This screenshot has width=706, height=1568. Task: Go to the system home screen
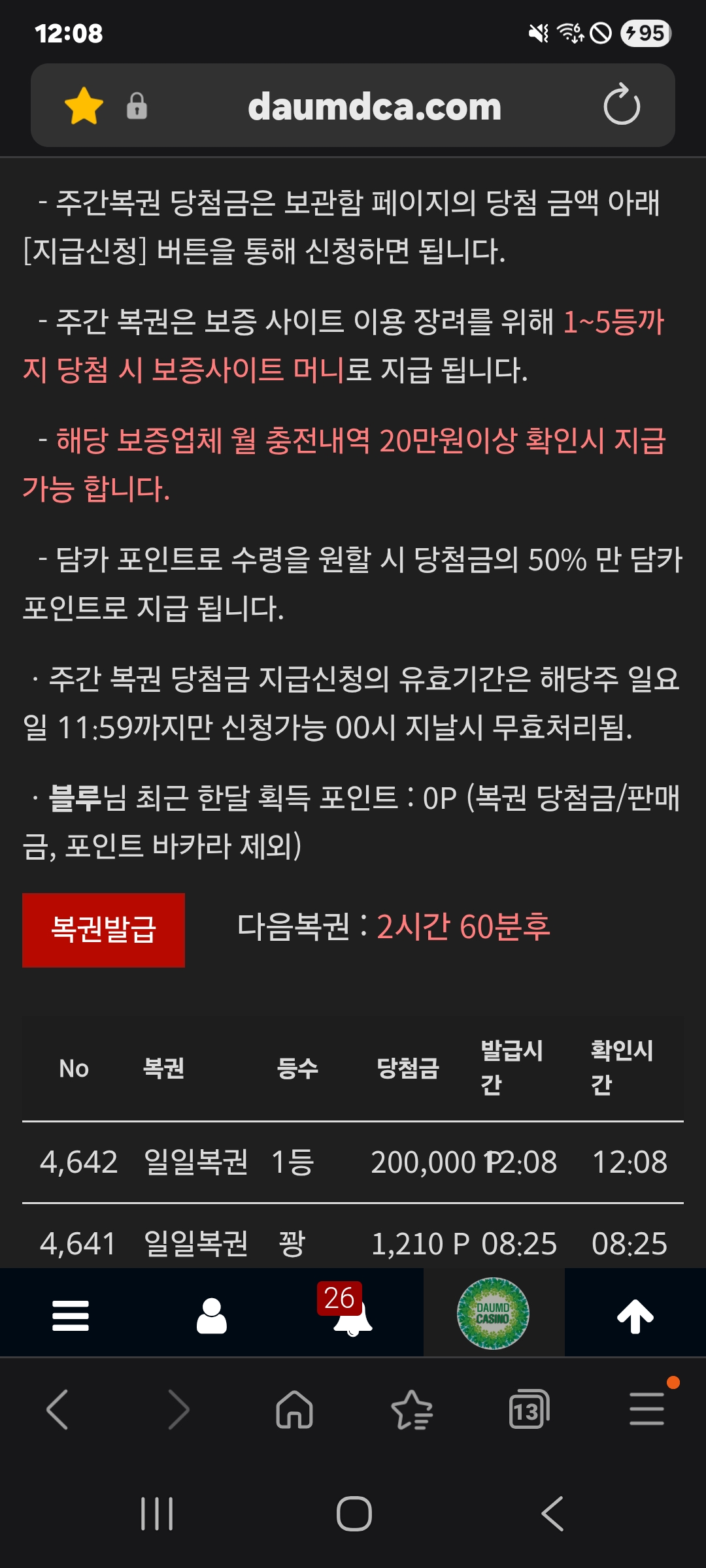coord(354,1514)
